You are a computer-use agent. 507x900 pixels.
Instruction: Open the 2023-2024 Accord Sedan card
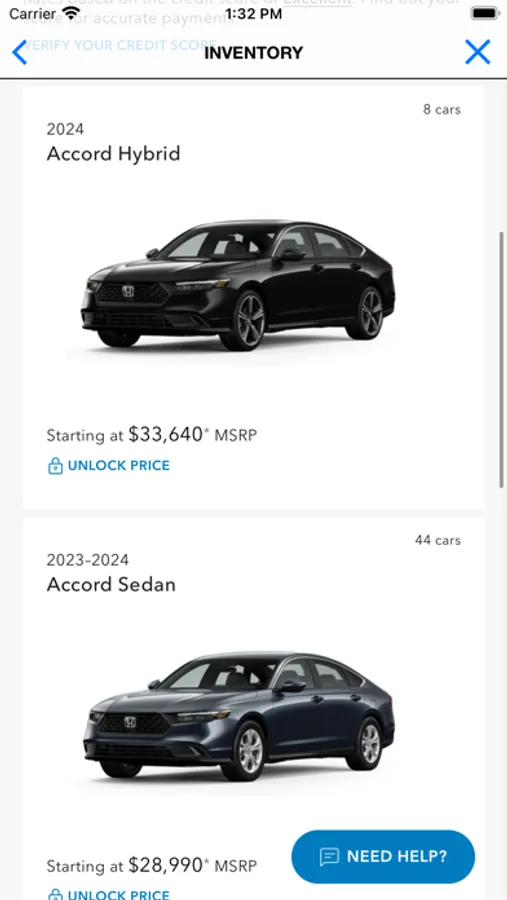[x=253, y=709]
